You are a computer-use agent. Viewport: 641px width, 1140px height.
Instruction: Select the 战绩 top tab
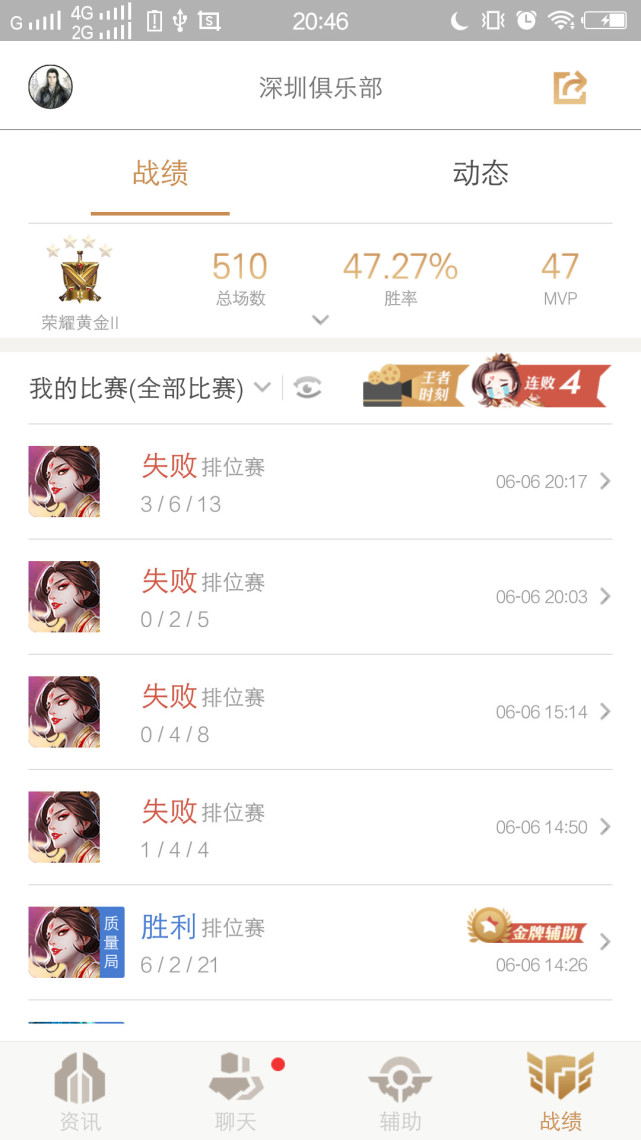point(160,174)
